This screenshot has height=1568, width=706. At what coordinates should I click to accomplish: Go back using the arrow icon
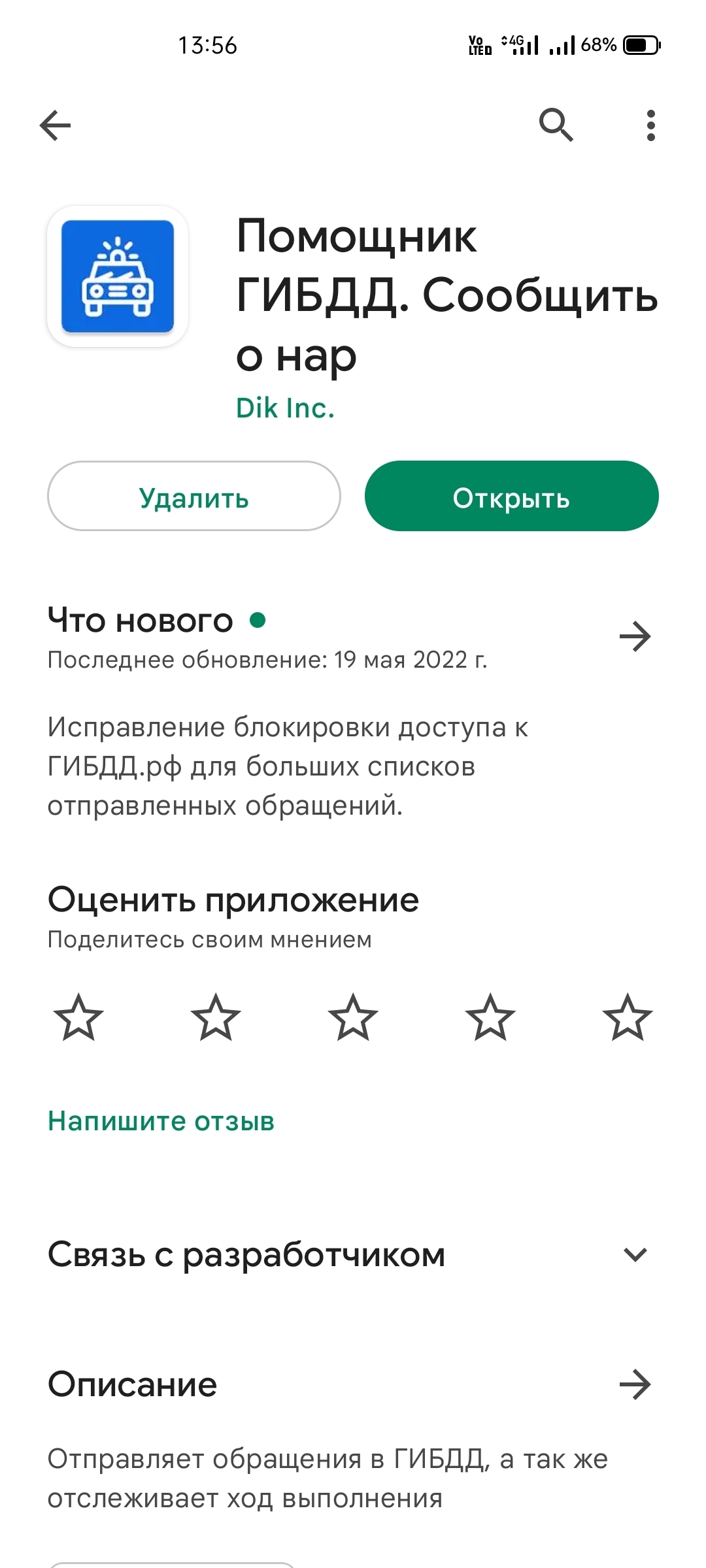[56, 125]
